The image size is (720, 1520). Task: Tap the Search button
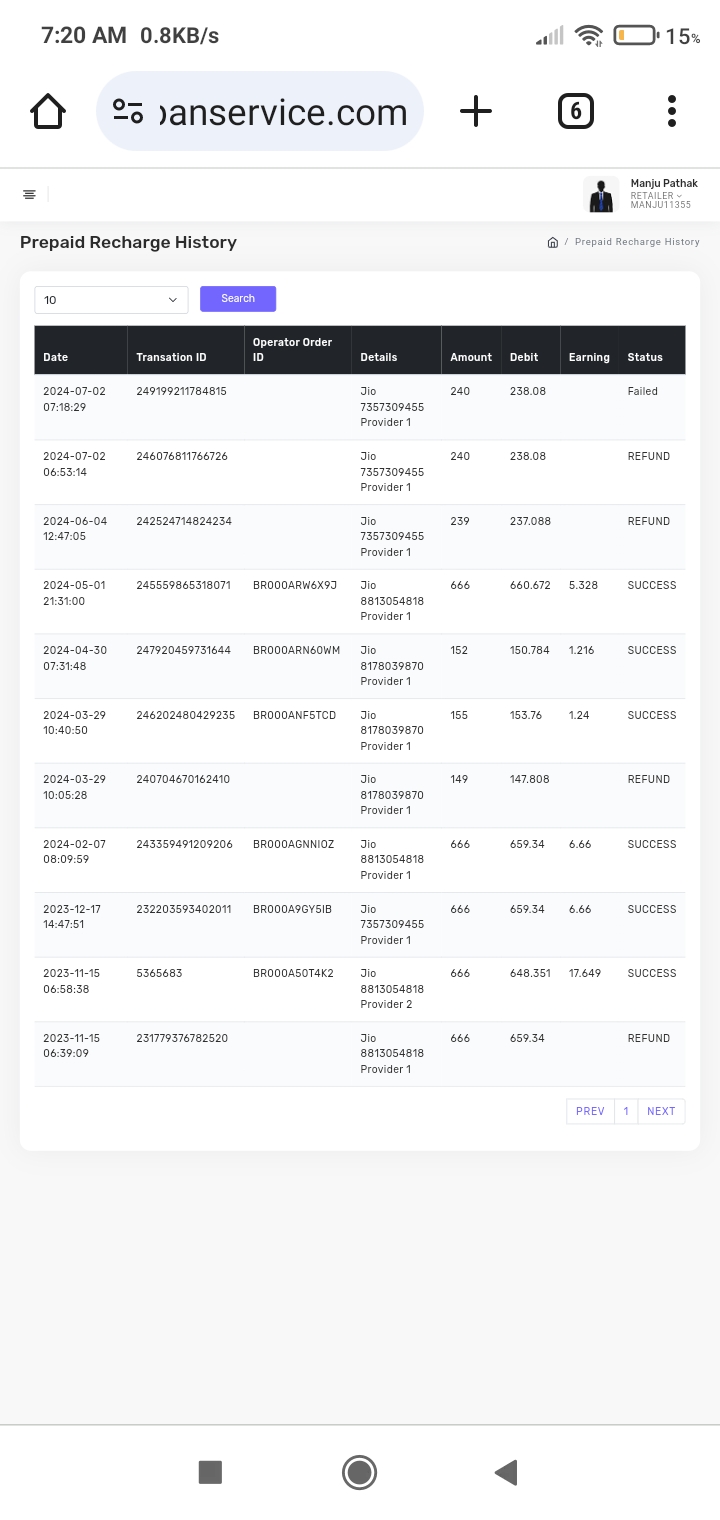coord(238,298)
